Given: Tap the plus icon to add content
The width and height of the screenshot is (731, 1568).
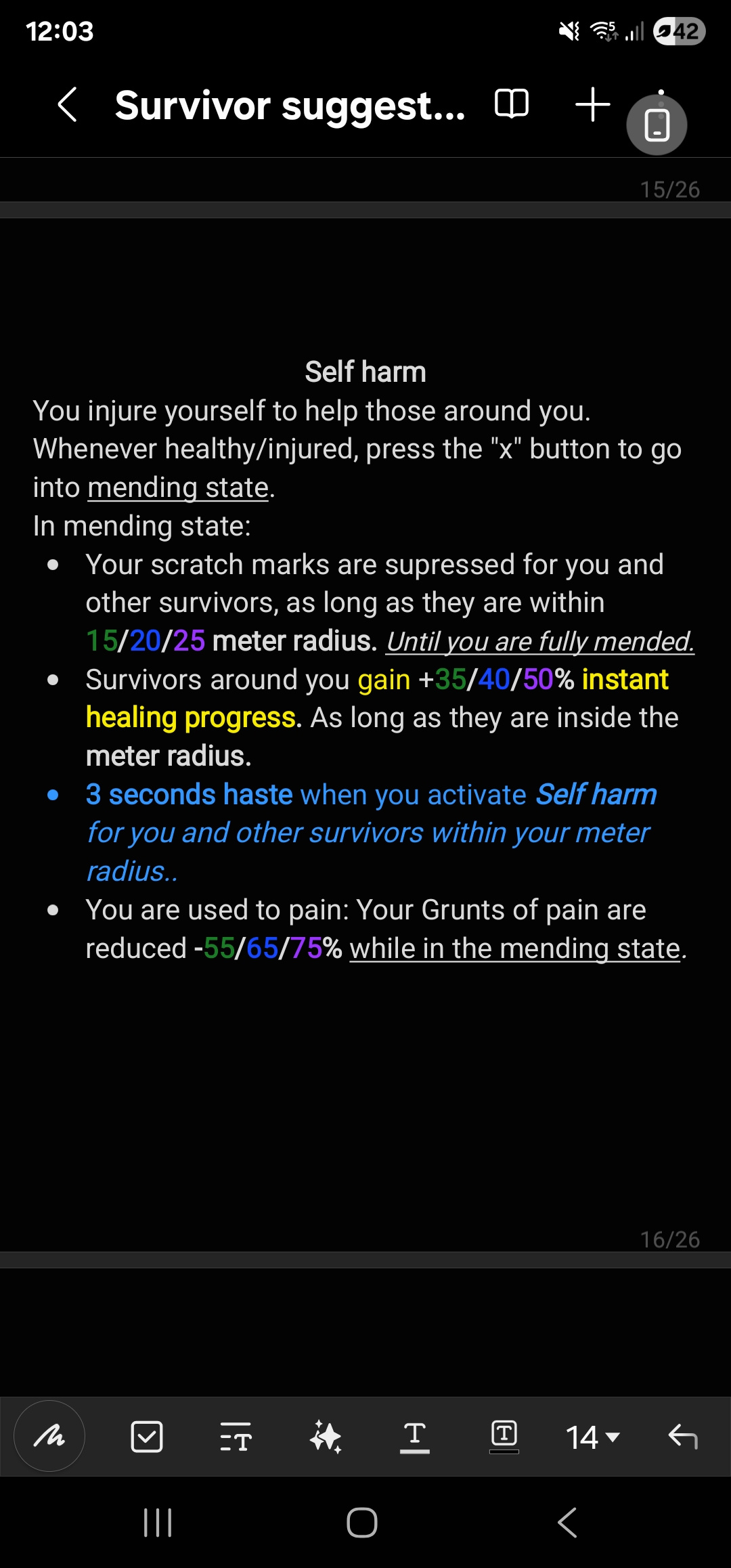Looking at the screenshot, I should [x=592, y=105].
